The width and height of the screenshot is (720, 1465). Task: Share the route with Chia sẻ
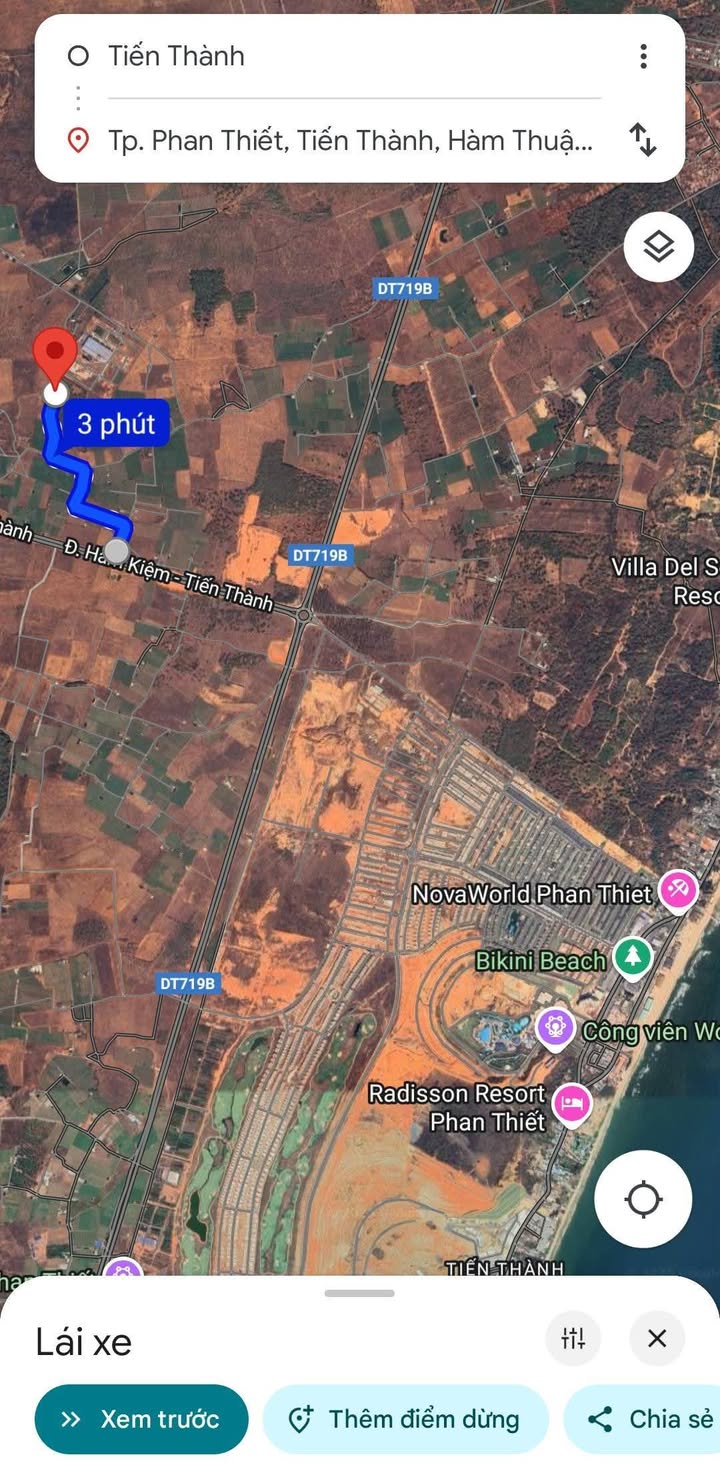[x=645, y=1419]
